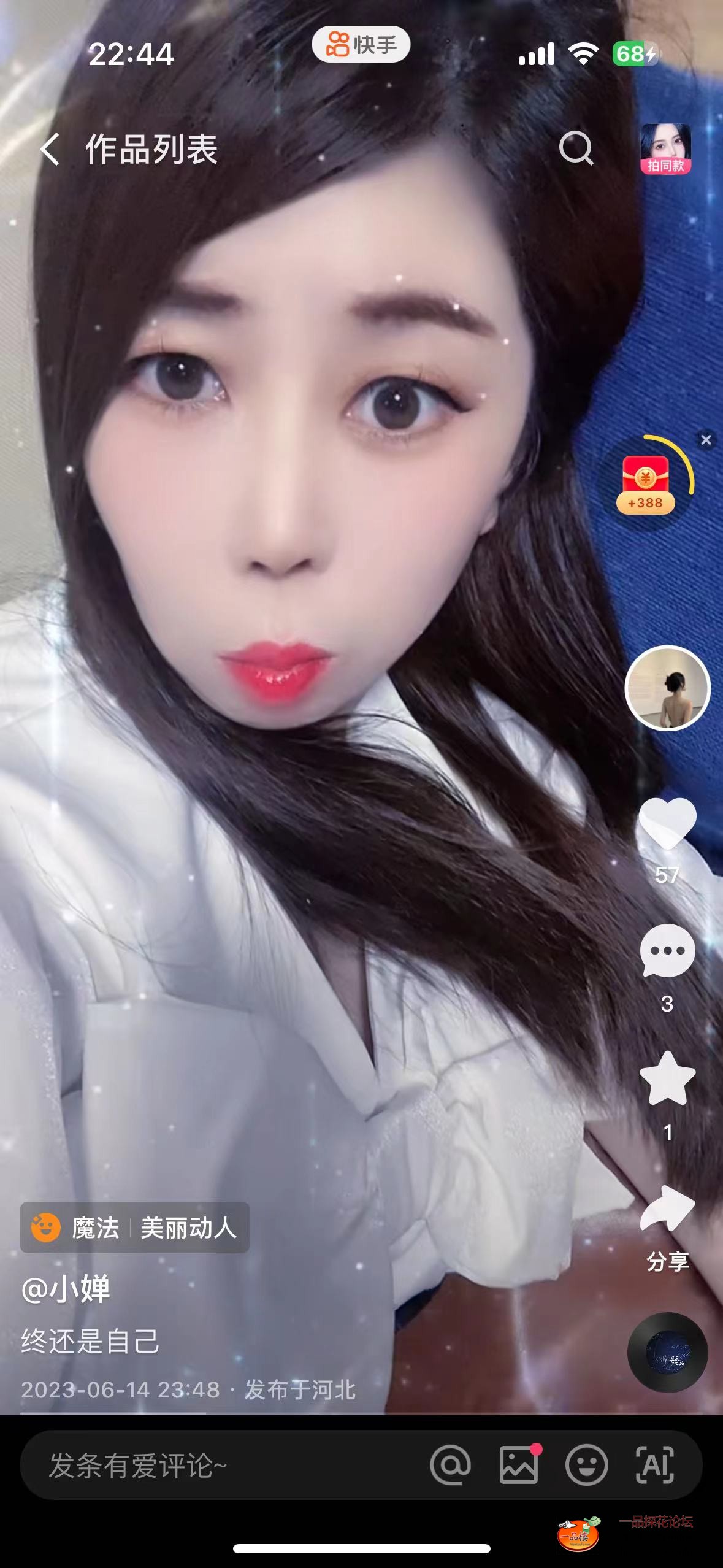This screenshot has width=723, height=1568.
Task: Go back from the 作品列表 page
Action: click(x=50, y=149)
